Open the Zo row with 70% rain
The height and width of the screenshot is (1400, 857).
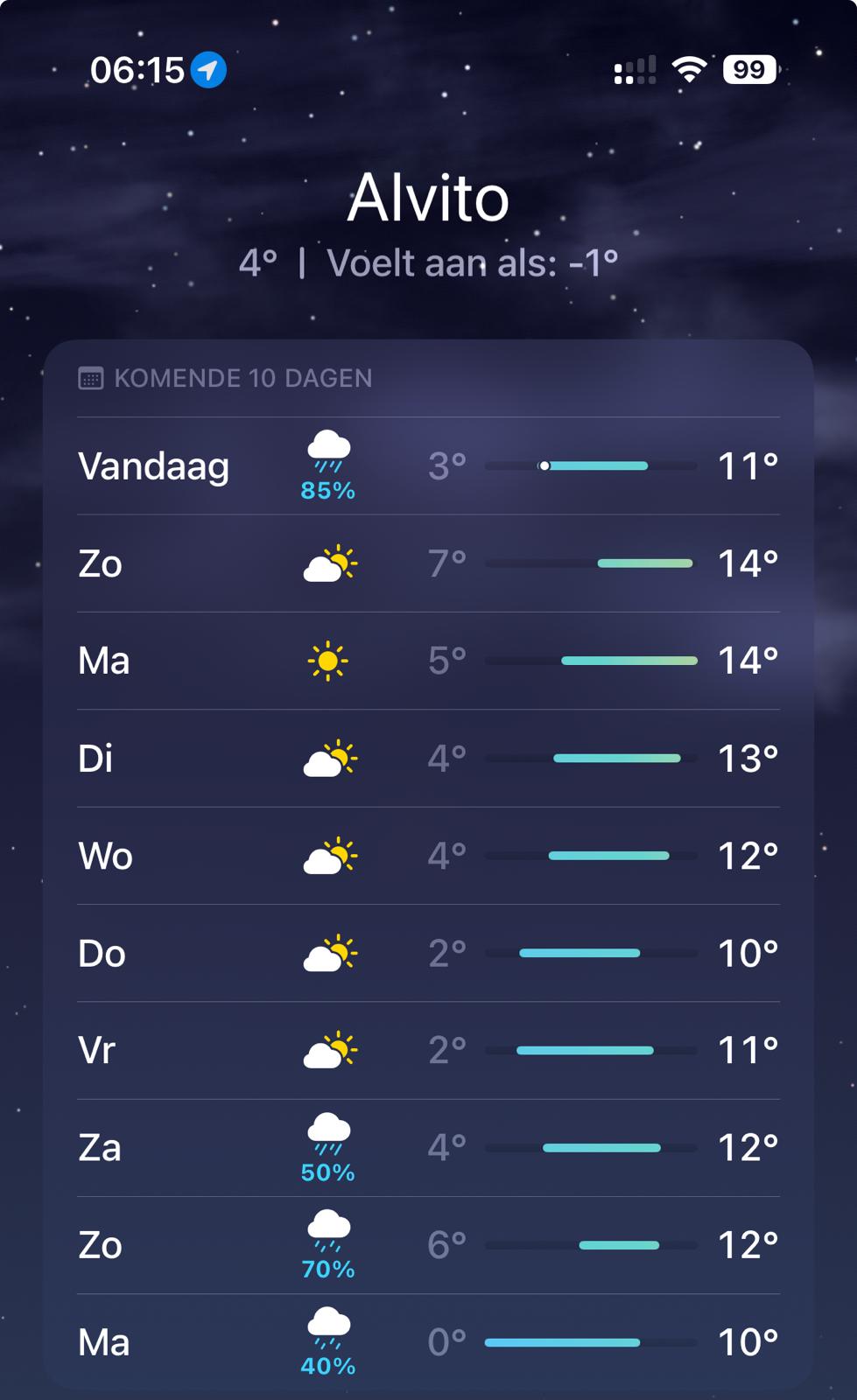click(x=428, y=1245)
